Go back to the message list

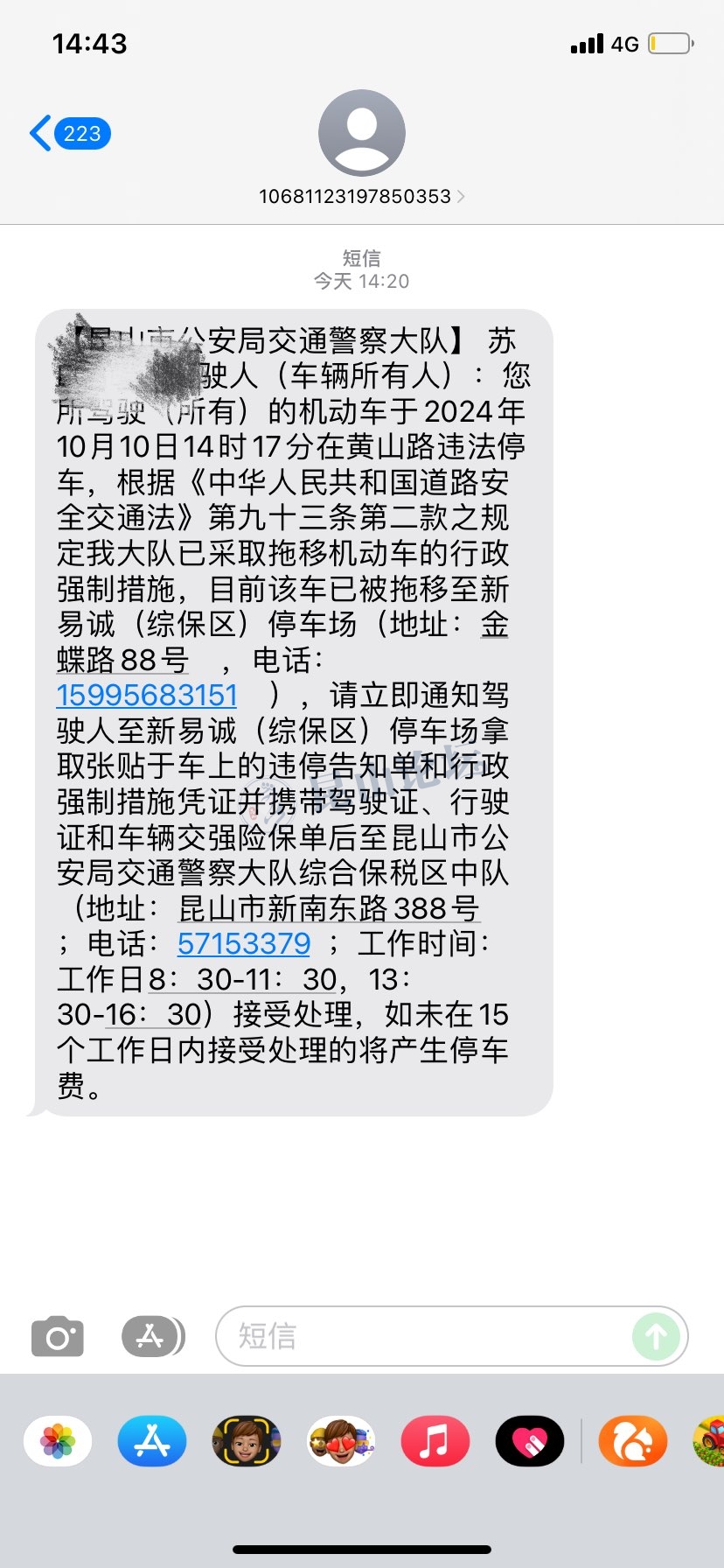[68, 134]
